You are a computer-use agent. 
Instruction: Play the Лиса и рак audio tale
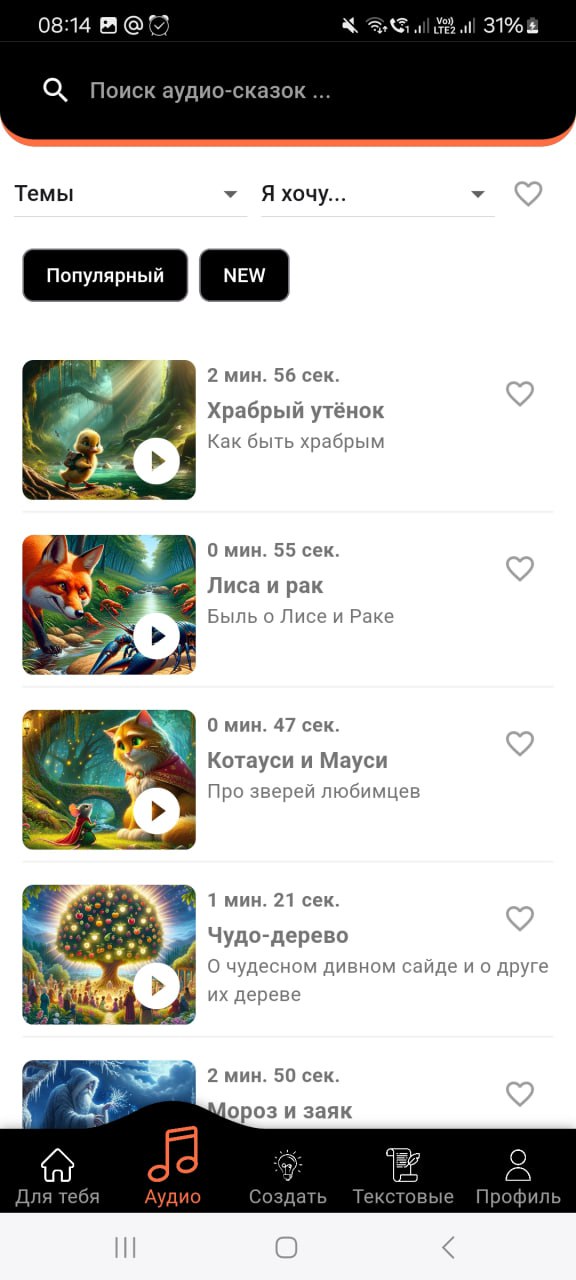[156, 635]
